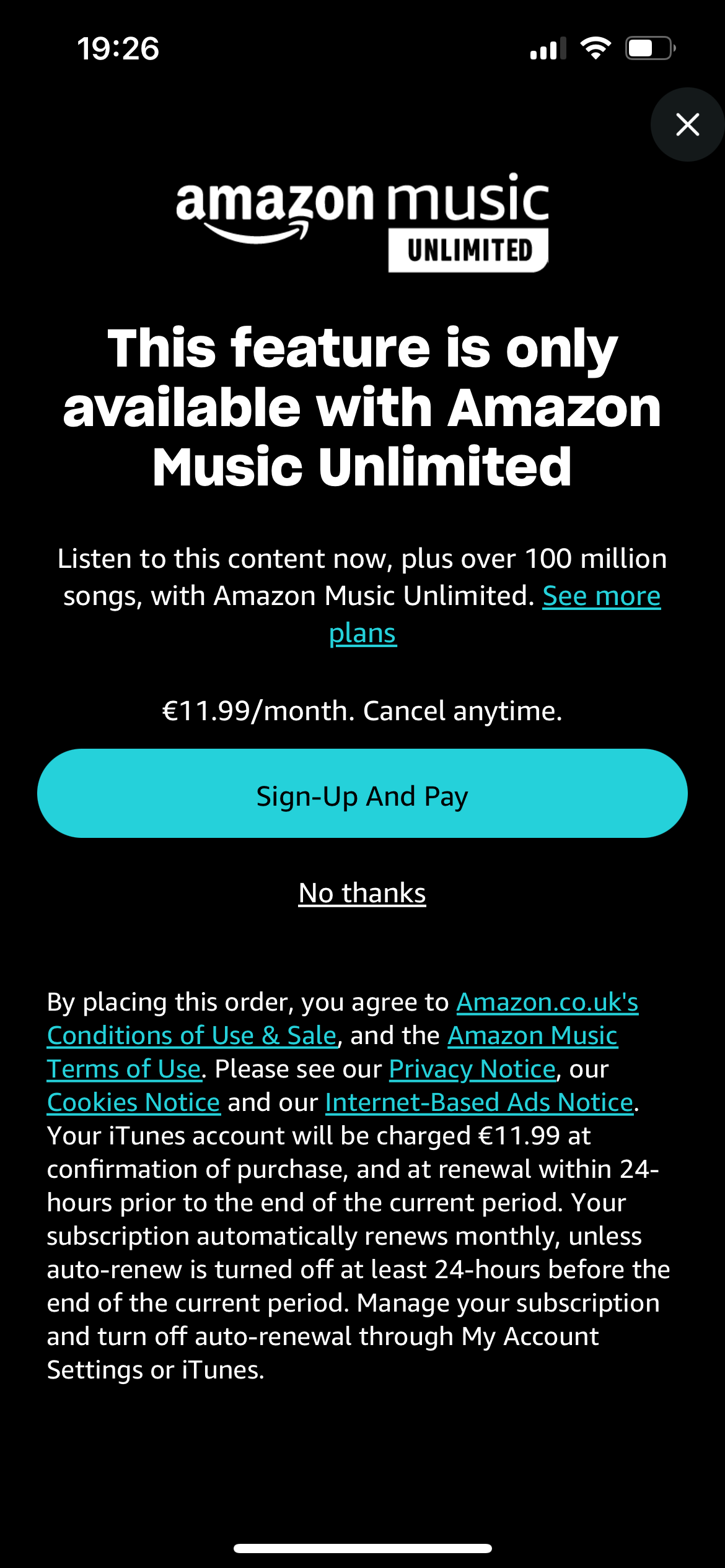Decline with No thanks
Image resolution: width=725 pixels, height=1568 pixels.
(x=362, y=893)
